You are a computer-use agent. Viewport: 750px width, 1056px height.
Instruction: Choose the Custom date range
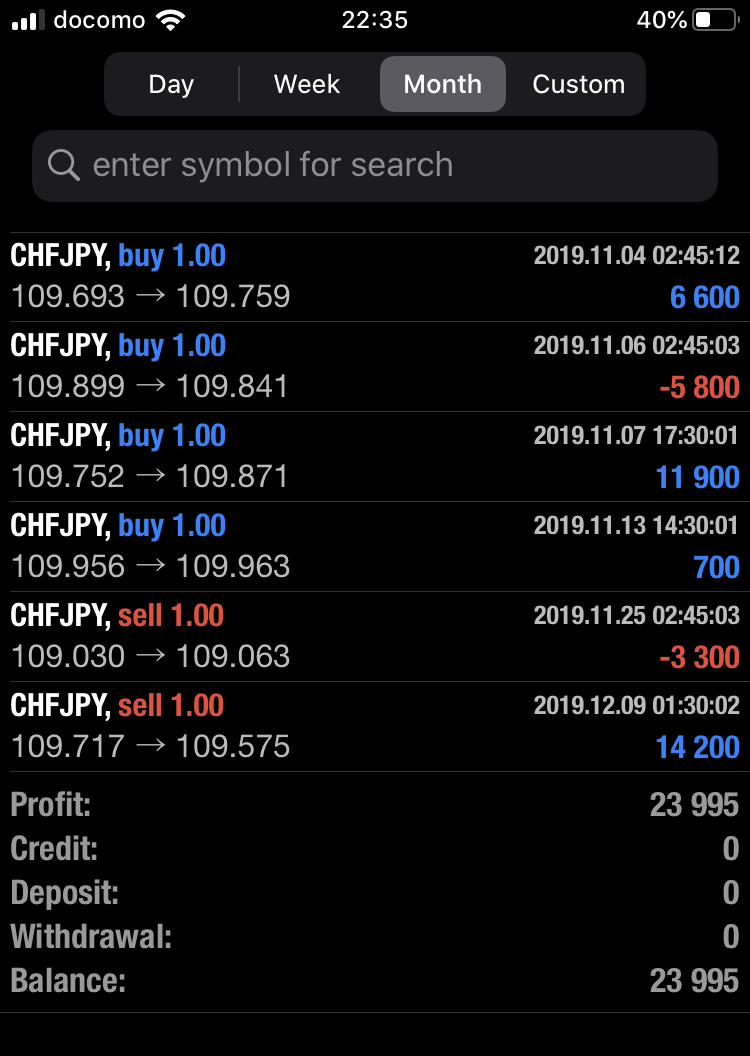point(578,84)
